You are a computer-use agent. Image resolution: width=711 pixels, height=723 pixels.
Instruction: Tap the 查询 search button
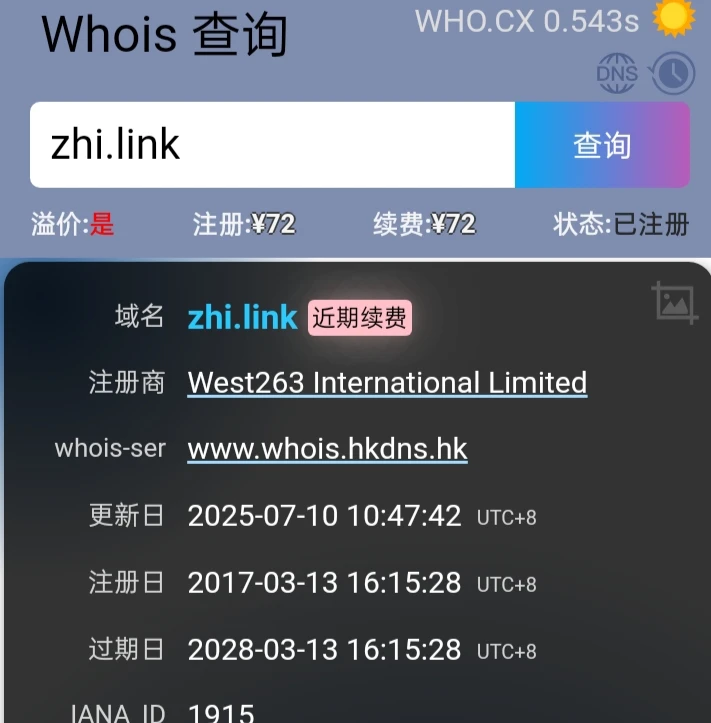tap(602, 145)
